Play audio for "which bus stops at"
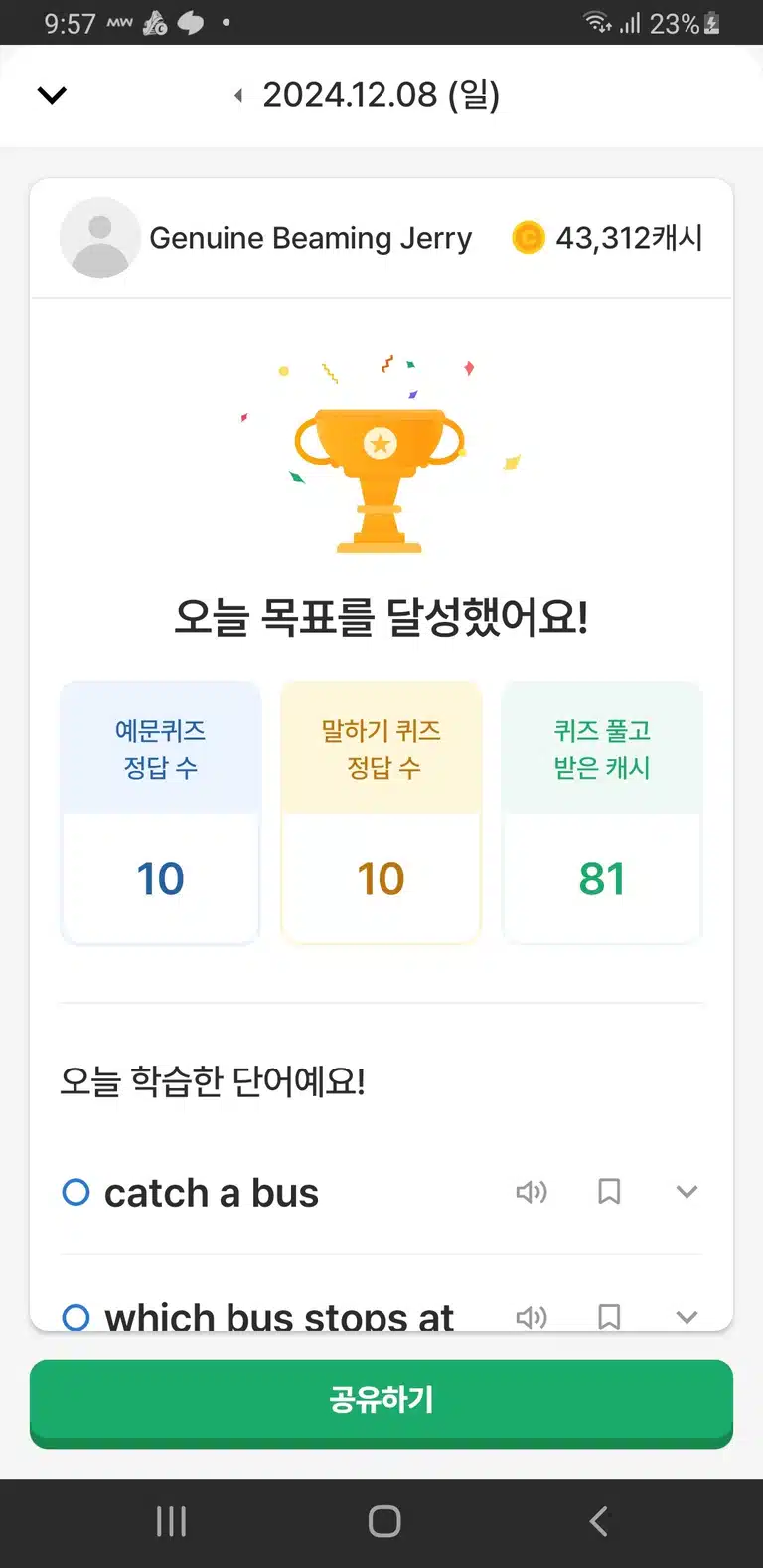The height and width of the screenshot is (1568, 763). click(532, 1317)
